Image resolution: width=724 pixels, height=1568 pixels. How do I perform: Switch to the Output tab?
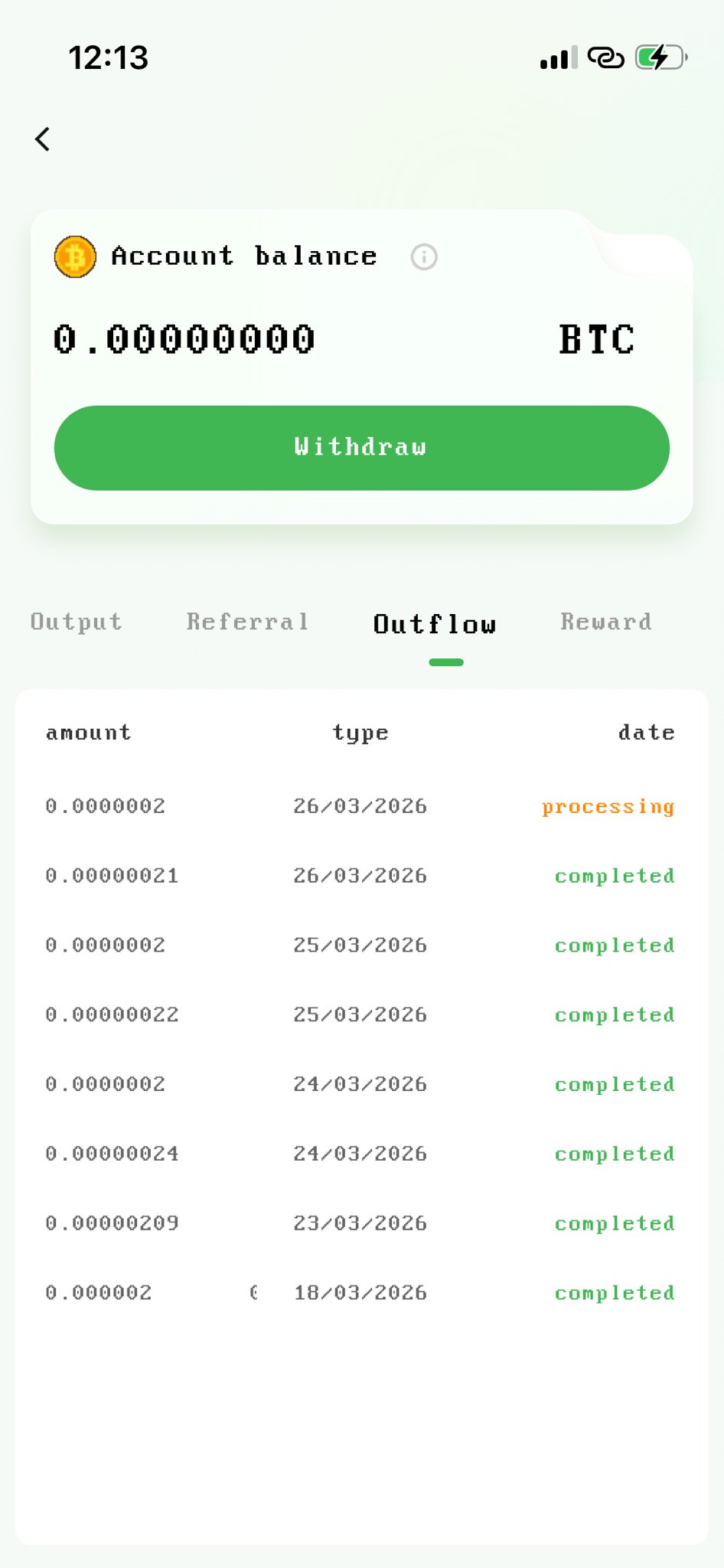(76, 622)
